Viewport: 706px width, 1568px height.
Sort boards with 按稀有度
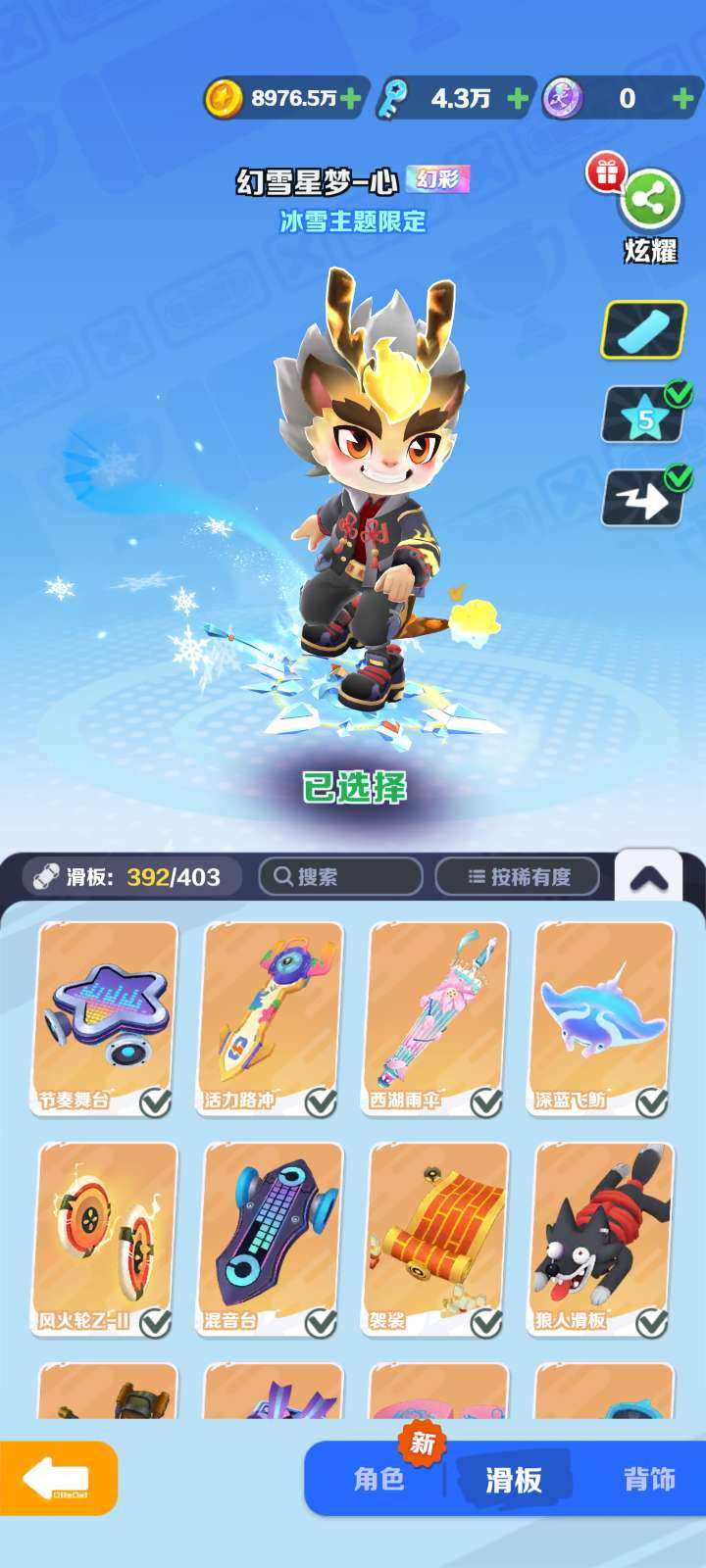[517, 876]
